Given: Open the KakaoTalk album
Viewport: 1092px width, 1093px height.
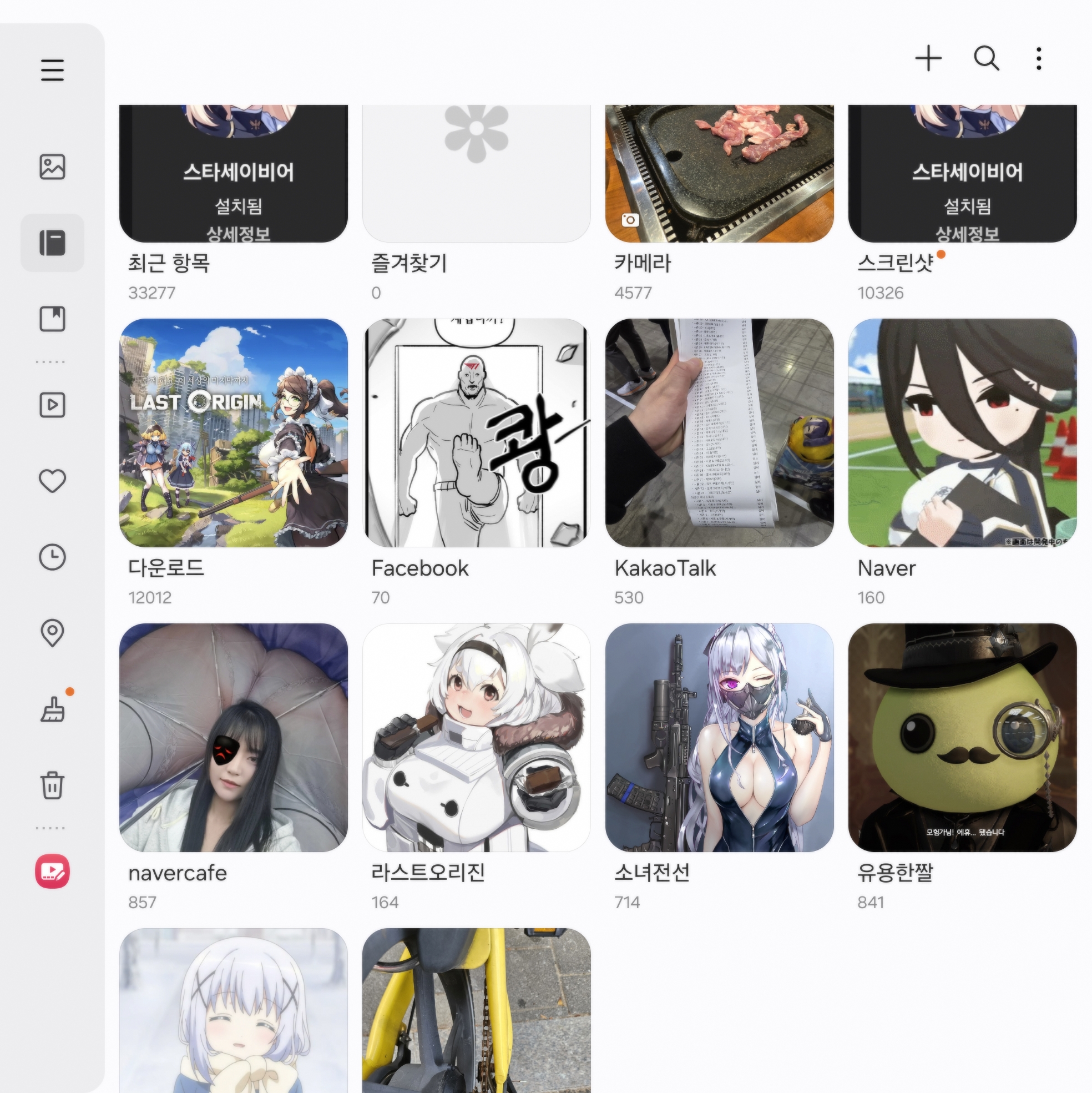Looking at the screenshot, I should (719, 433).
